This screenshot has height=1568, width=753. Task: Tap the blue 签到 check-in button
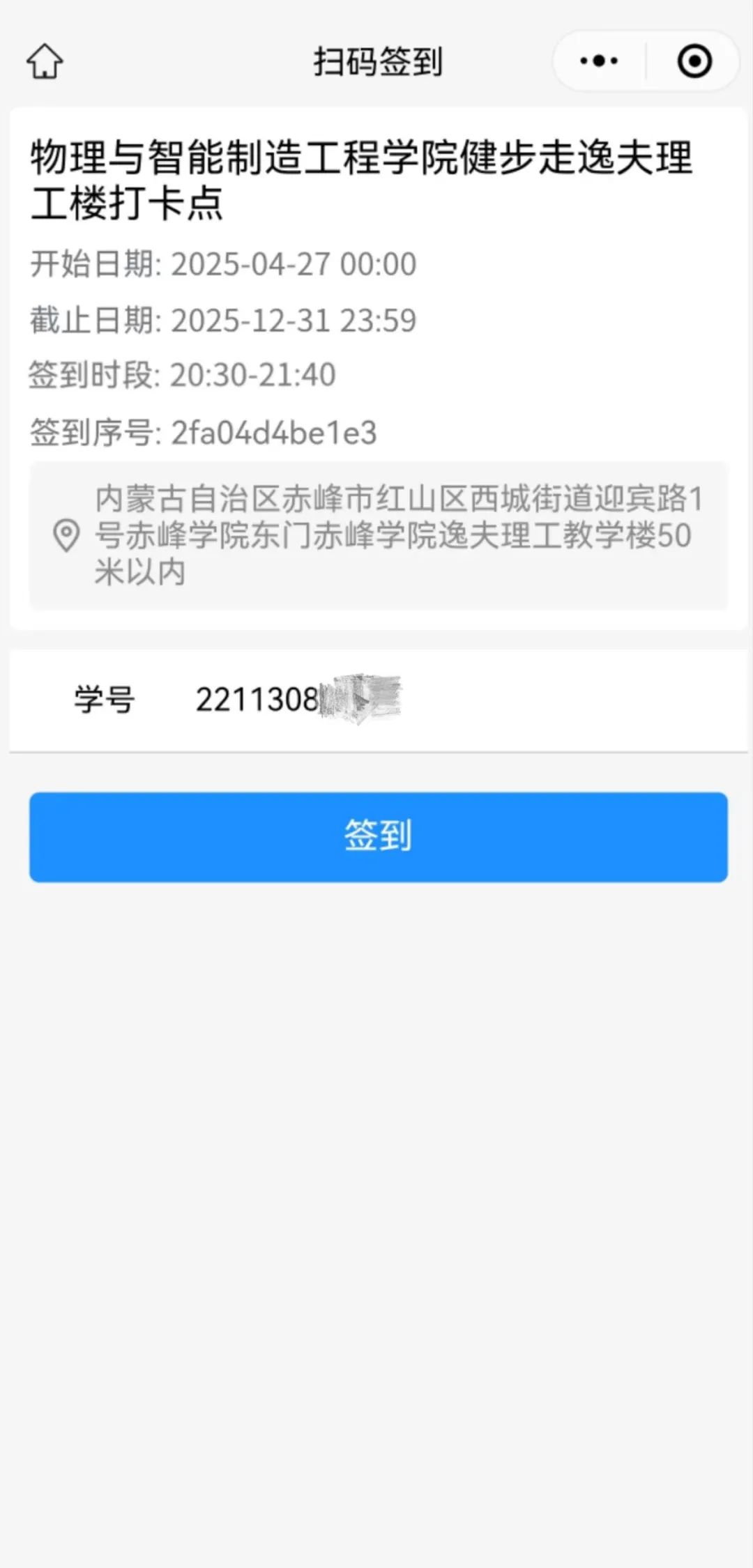pyautogui.click(x=378, y=836)
